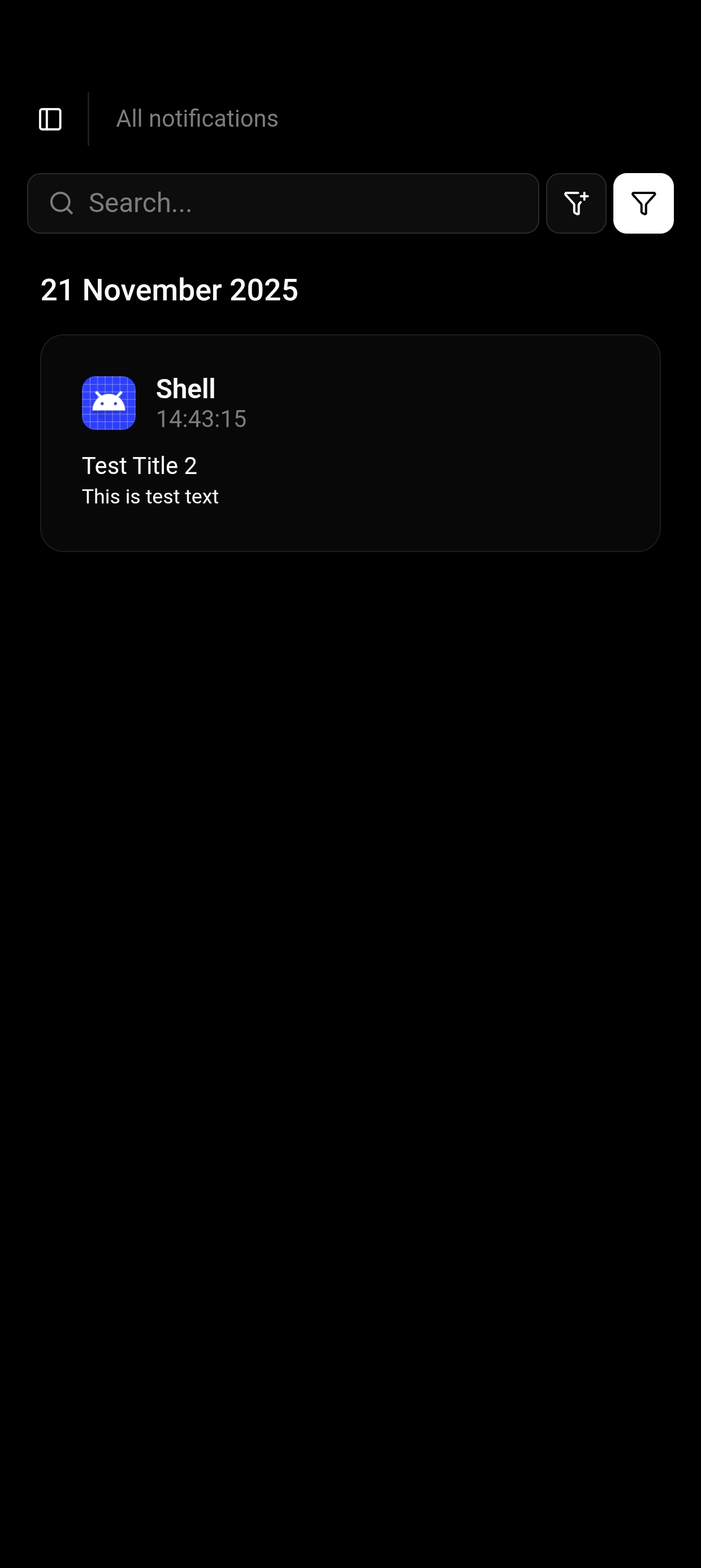The height and width of the screenshot is (1568, 701).
Task: Click the add-filter icon beside search bar
Action: tap(575, 203)
